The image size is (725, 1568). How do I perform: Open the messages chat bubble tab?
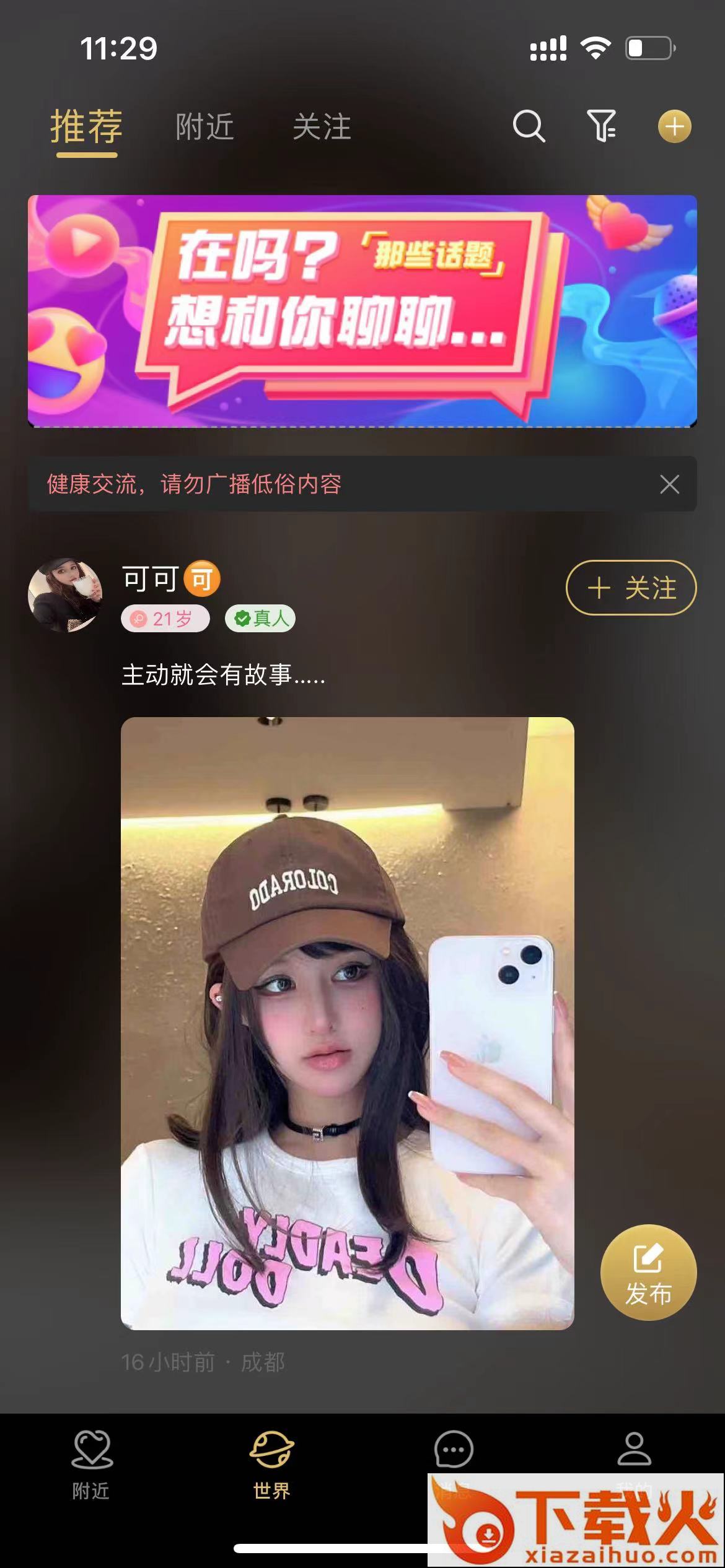coord(453,1451)
